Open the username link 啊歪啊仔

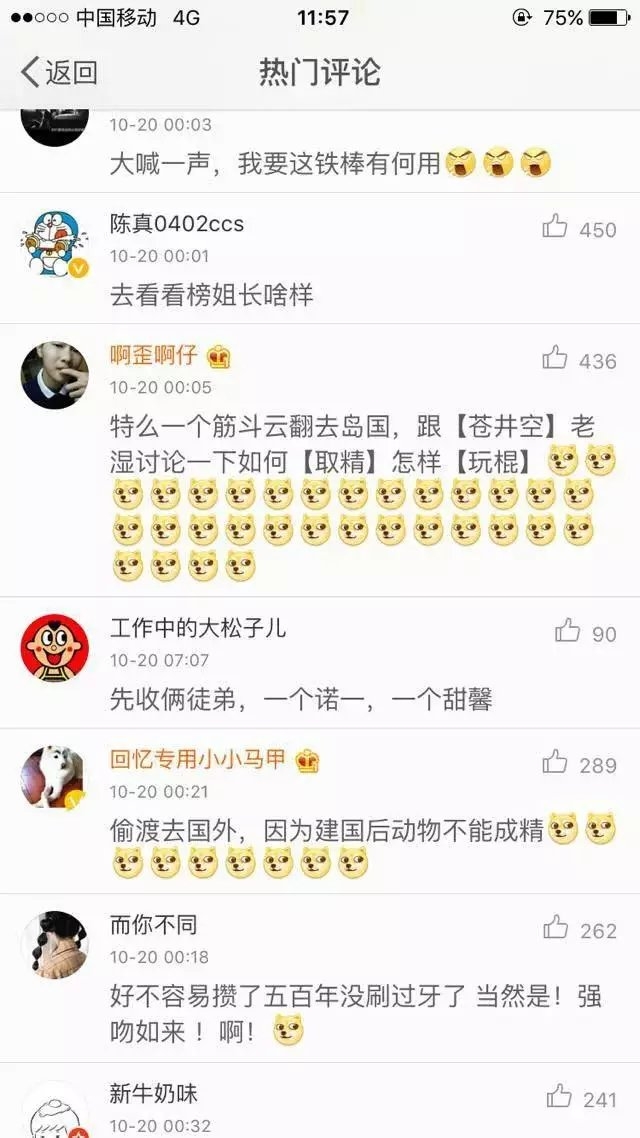click(153, 357)
